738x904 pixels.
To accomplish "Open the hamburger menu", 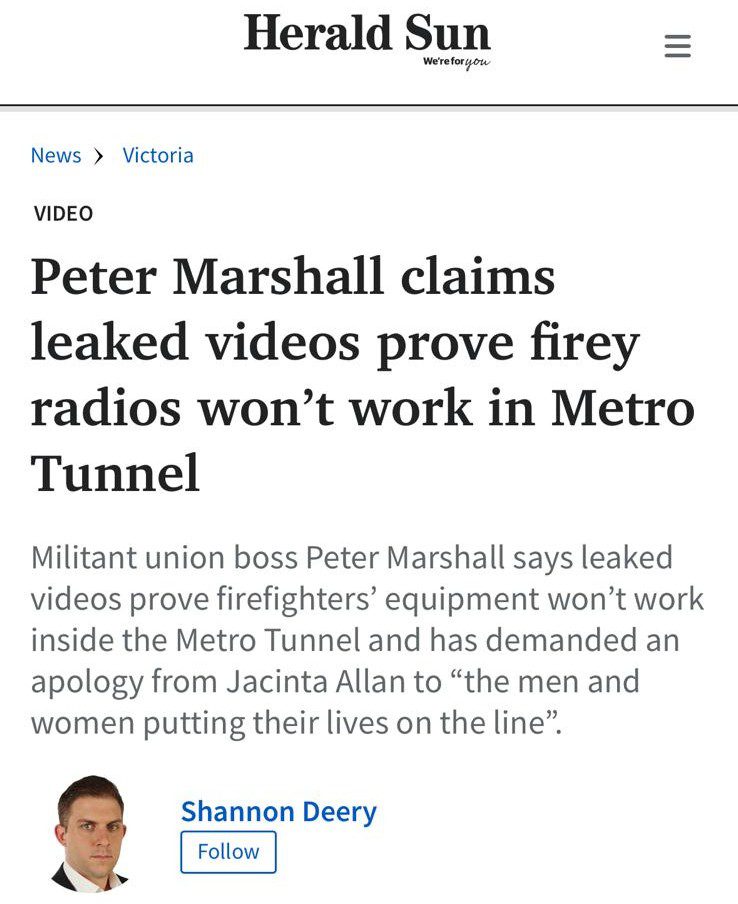I will [x=677, y=46].
